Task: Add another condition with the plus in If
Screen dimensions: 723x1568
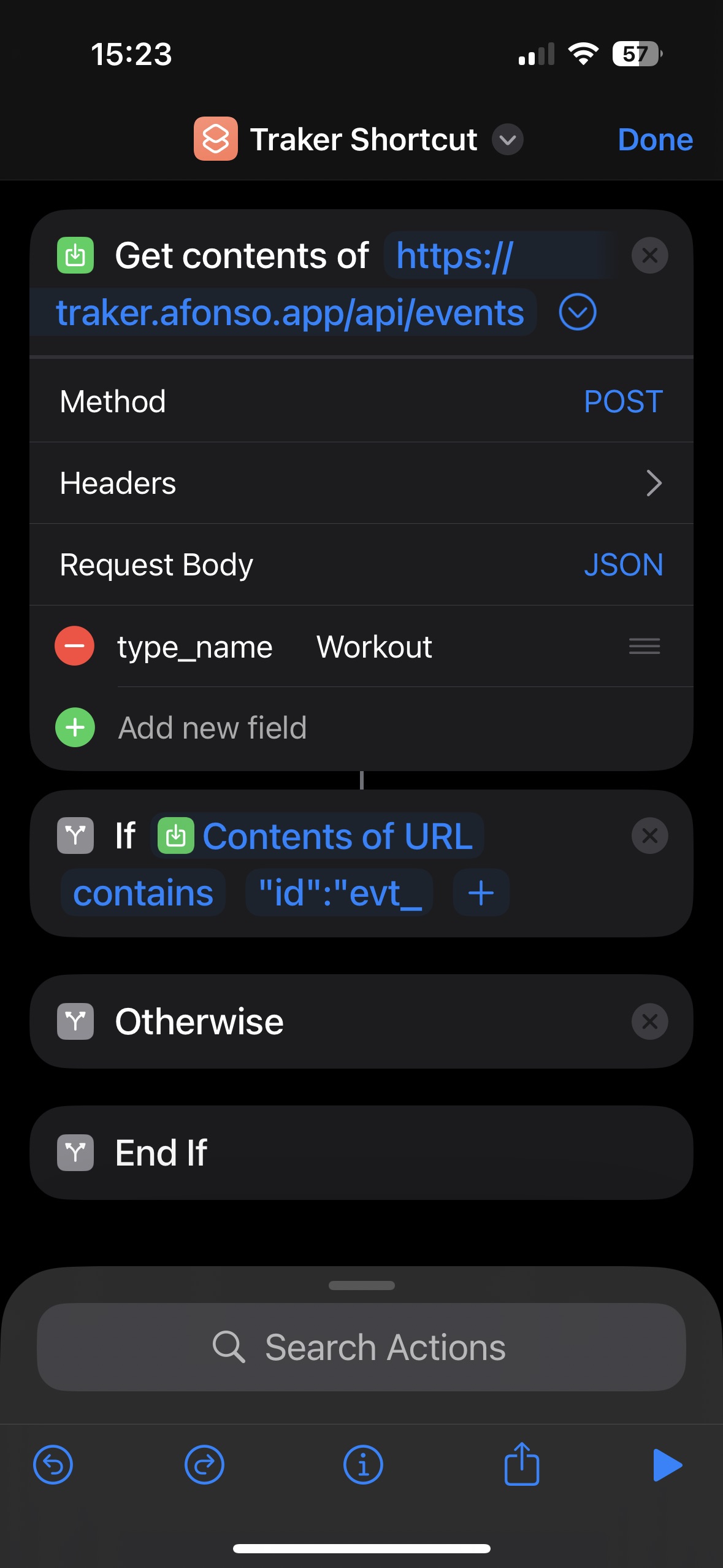Action: (x=481, y=893)
